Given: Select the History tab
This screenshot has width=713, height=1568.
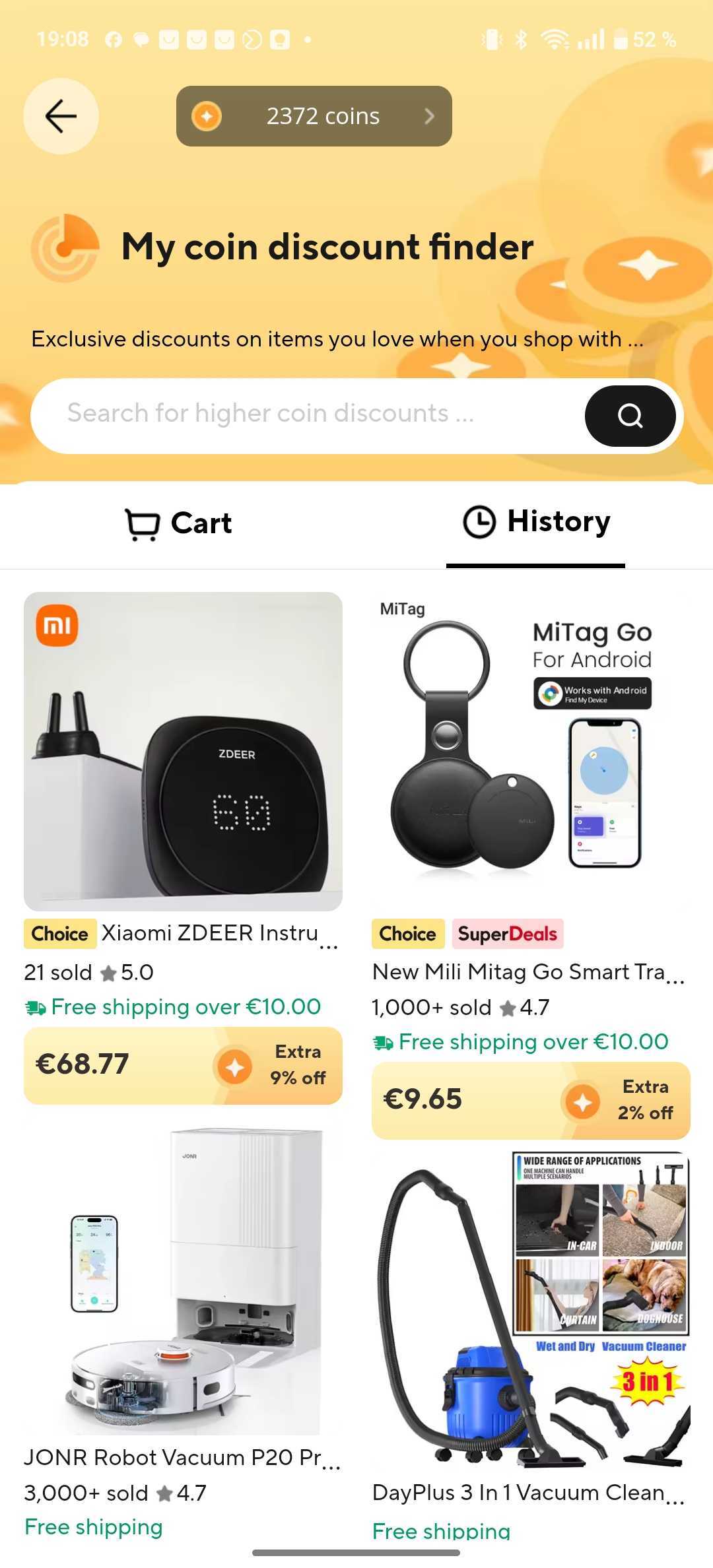Looking at the screenshot, I should click(536, 523).
